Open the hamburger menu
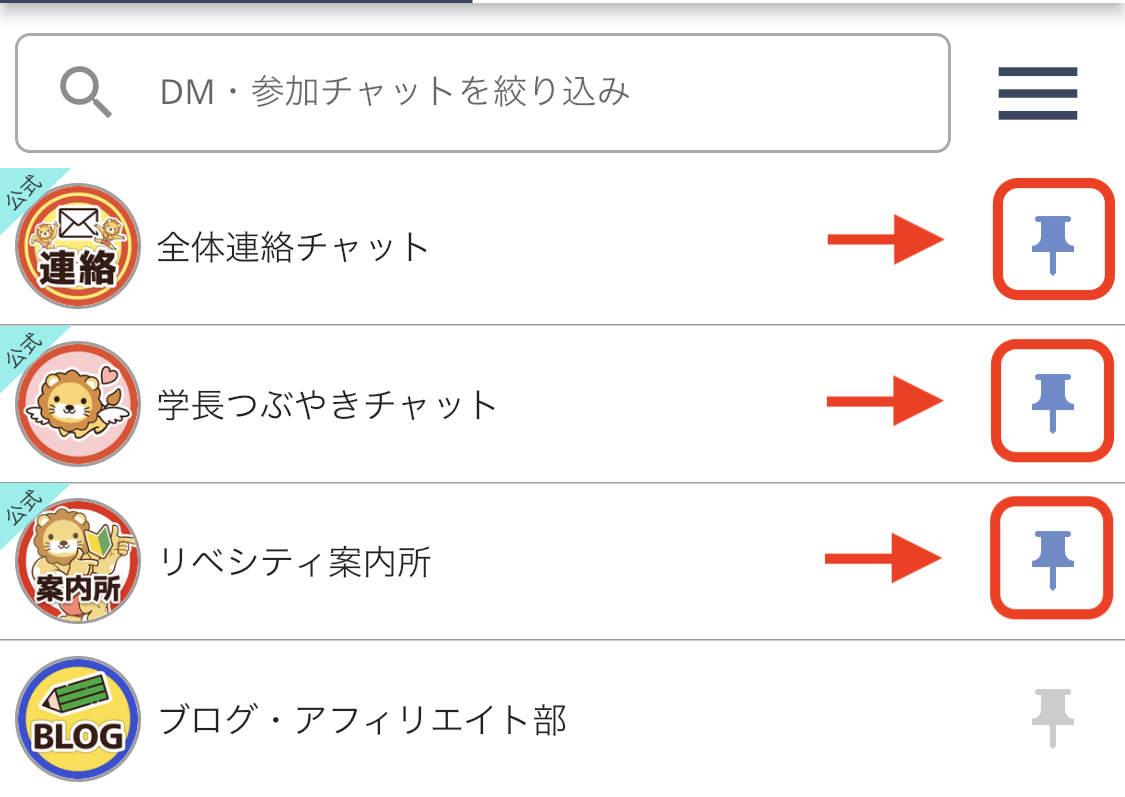 [1037, 93]
